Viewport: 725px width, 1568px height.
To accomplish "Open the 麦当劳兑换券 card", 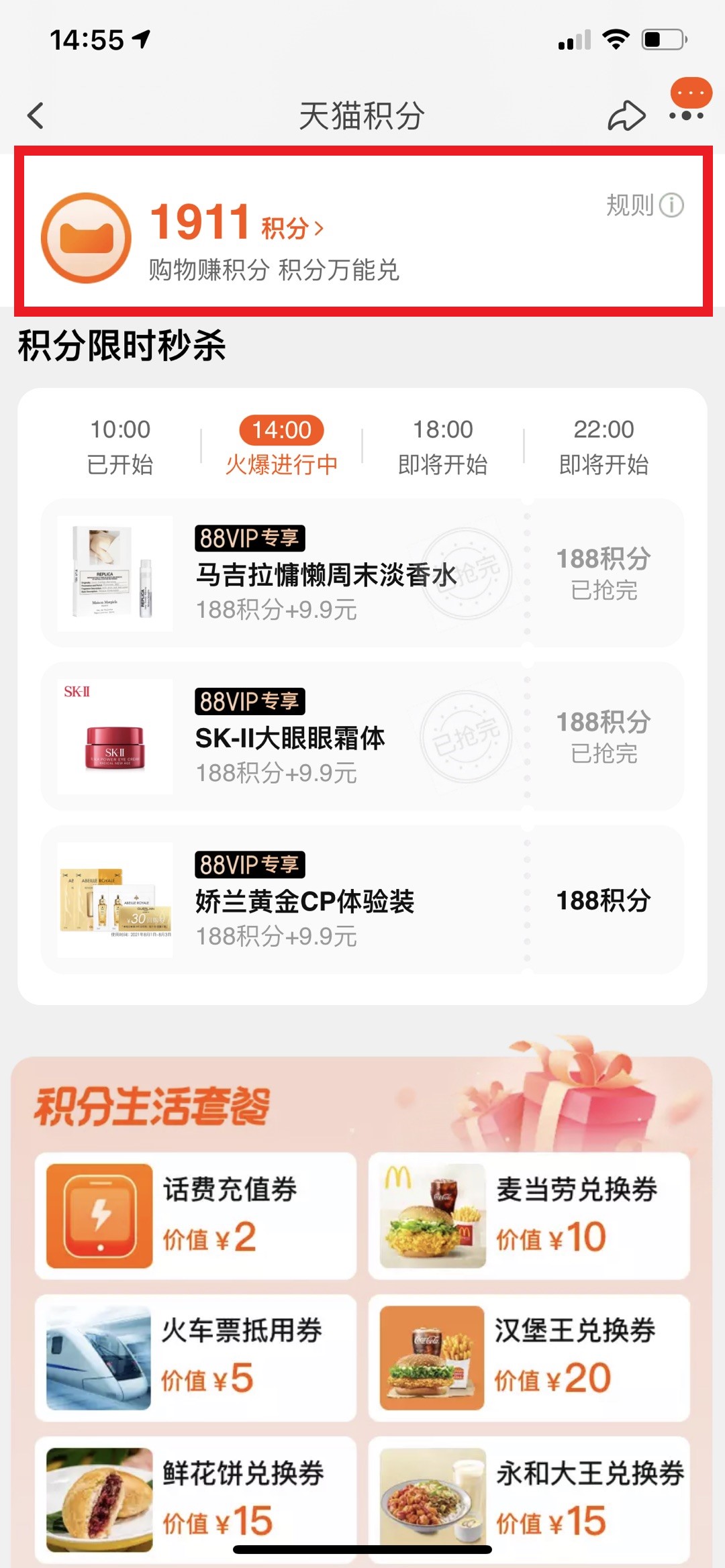I will click(x=529, y=1216).
